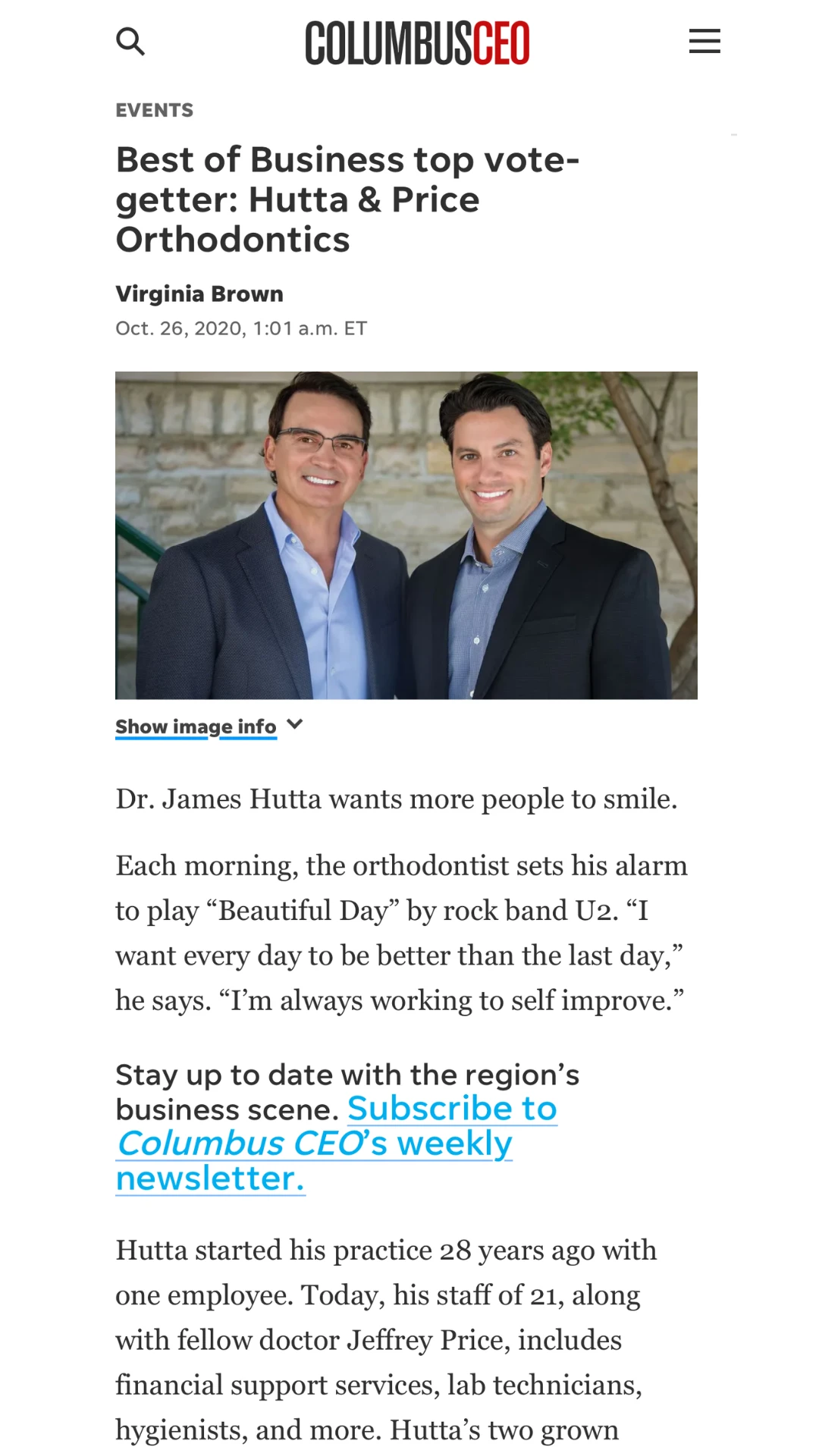The height and width of the screenshot is (1456, 819).
Task: Open the Events section link
Action: tap(155, 110)
